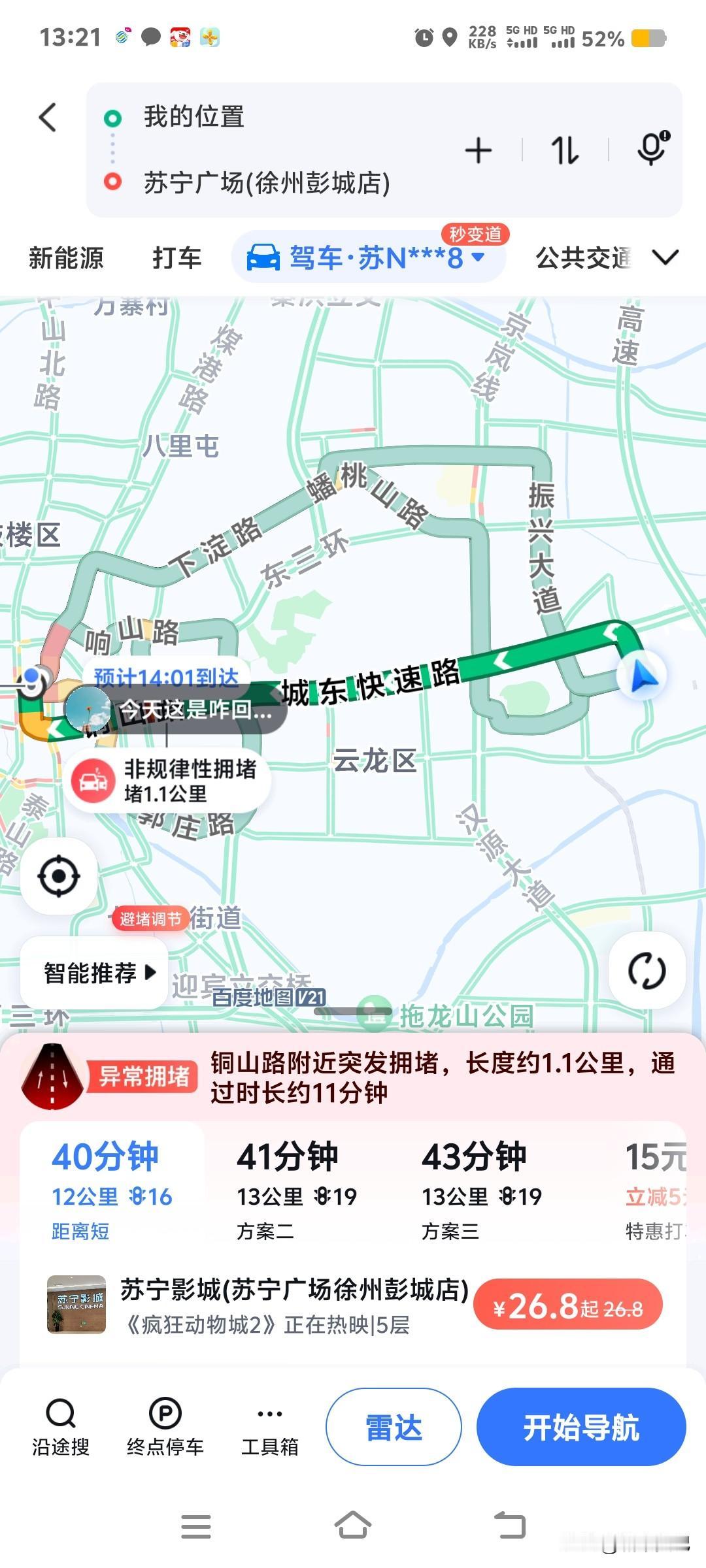The height and width of the screenshot is (1568, 706).
Task: Tap the 开始导航 start navigation button
Action: point(580,1426)
